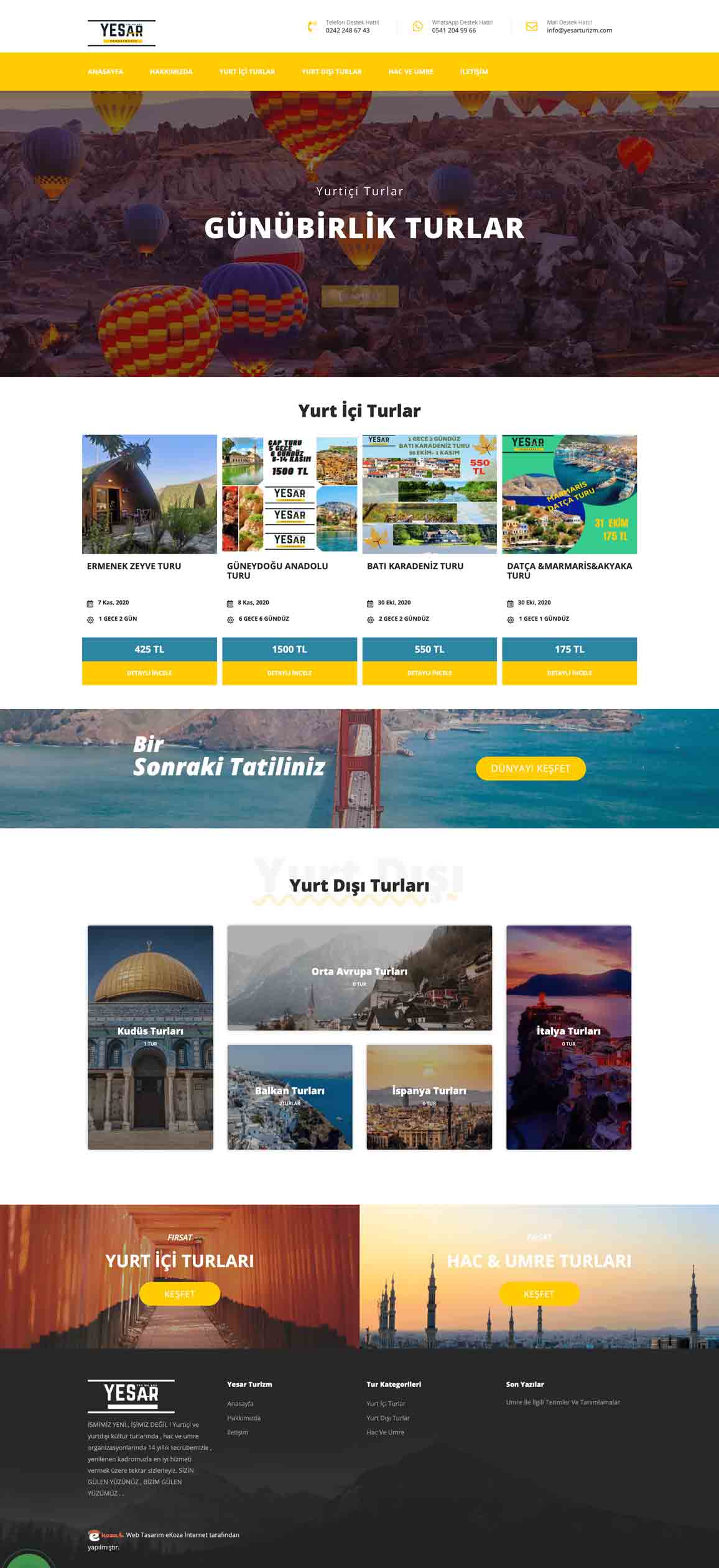Tap Detaylı İncele under the 175 TL tour
Screen dimensions: 719x1568
pos(569,673)
